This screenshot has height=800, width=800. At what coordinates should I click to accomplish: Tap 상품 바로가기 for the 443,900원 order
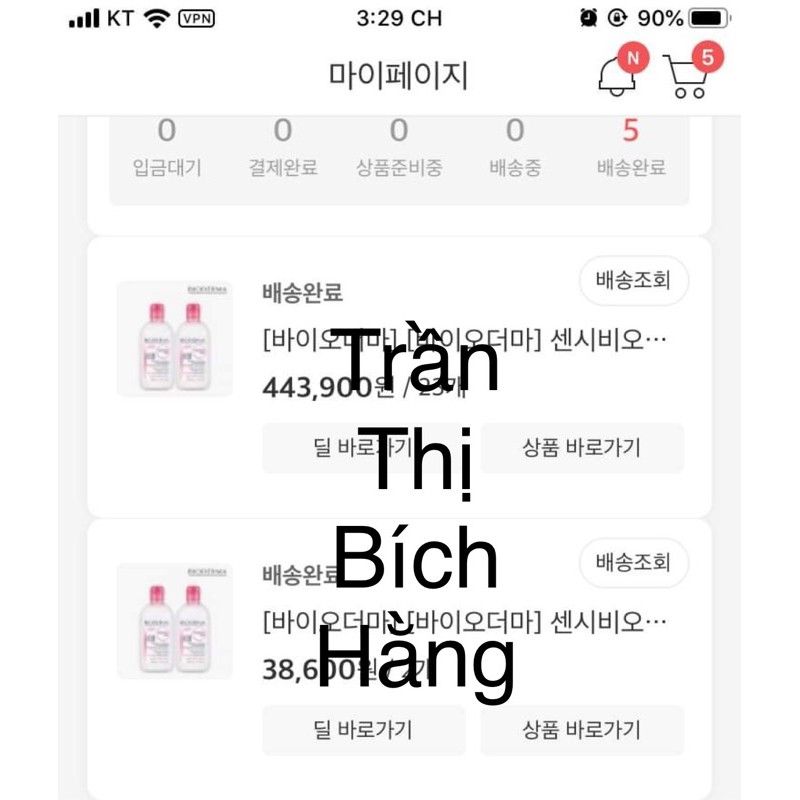tap(581, 447)
